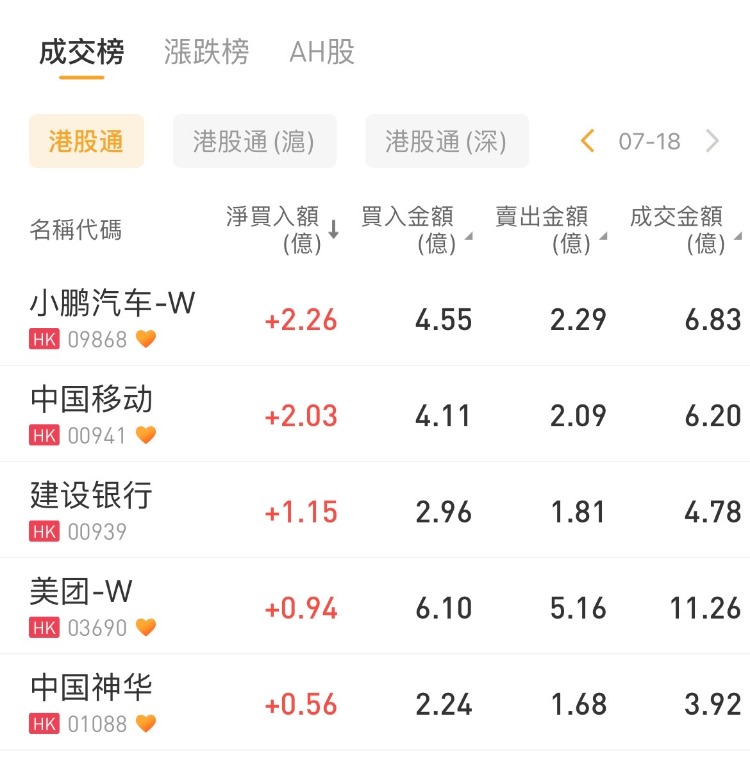
Task: Sort by 淨買入額 column
Action: point(282,229)
